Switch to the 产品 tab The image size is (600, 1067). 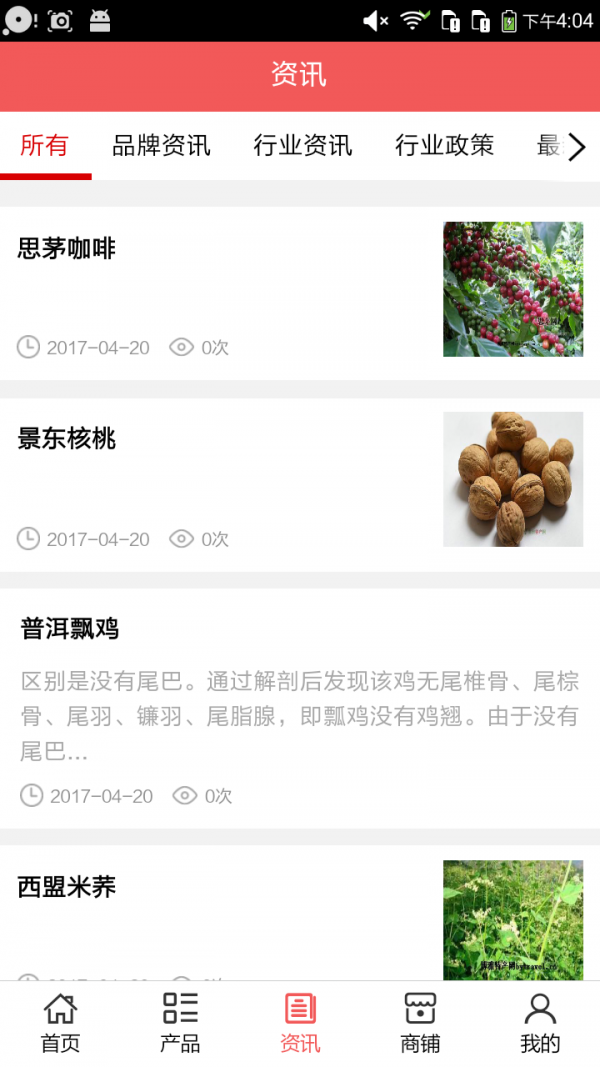[180, 1023]
